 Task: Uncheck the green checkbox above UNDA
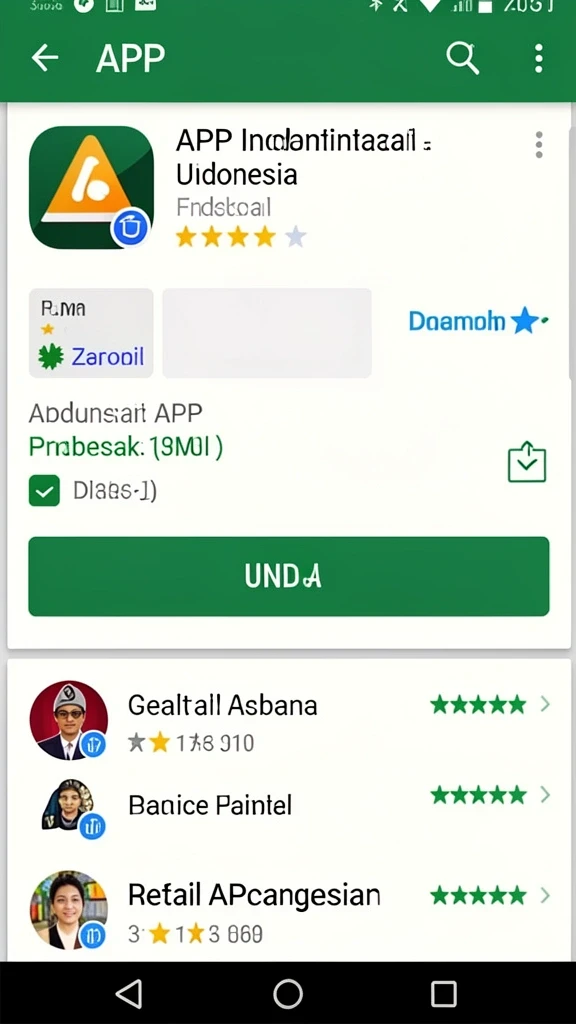(x=44, y=491)
